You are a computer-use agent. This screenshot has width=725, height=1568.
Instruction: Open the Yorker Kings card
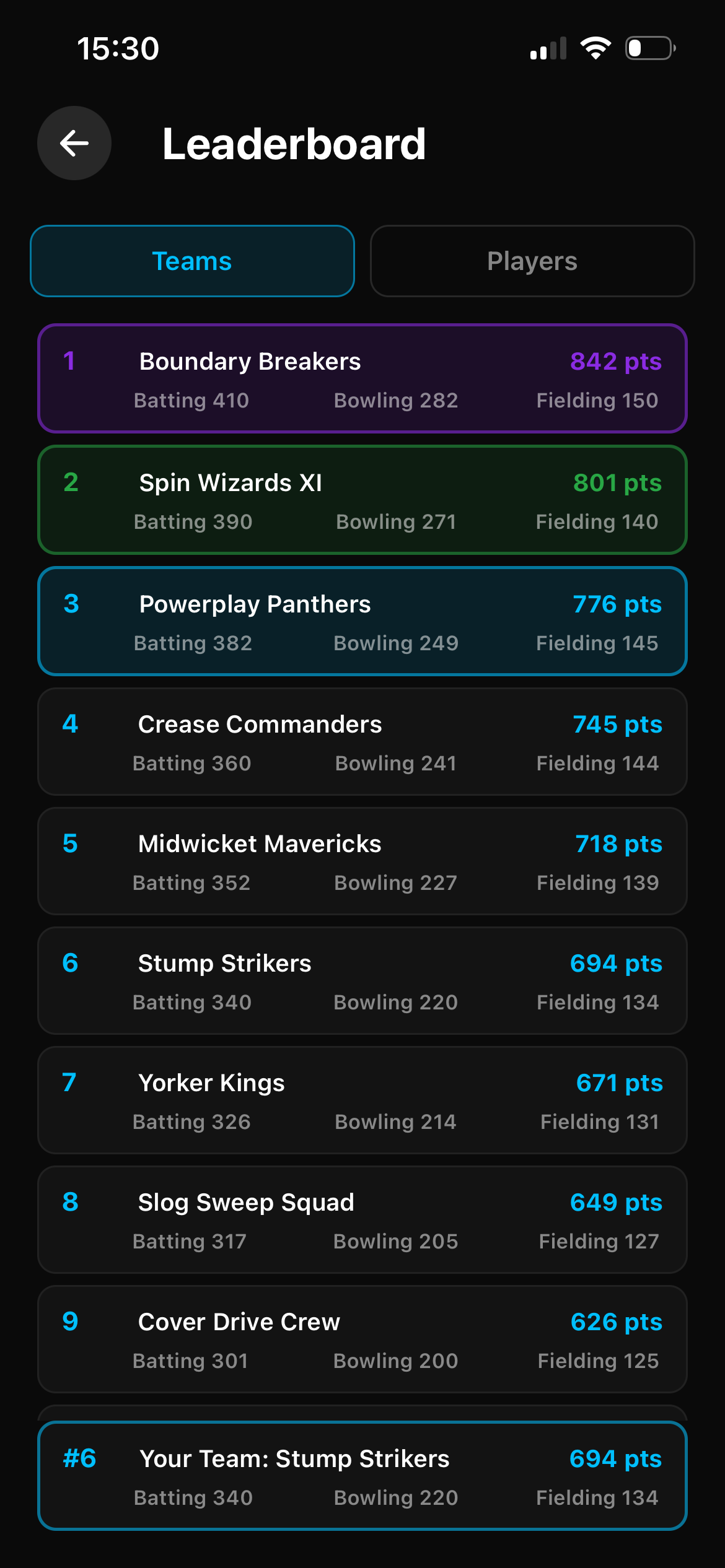pyautogui.click(x=362, y=1100)
